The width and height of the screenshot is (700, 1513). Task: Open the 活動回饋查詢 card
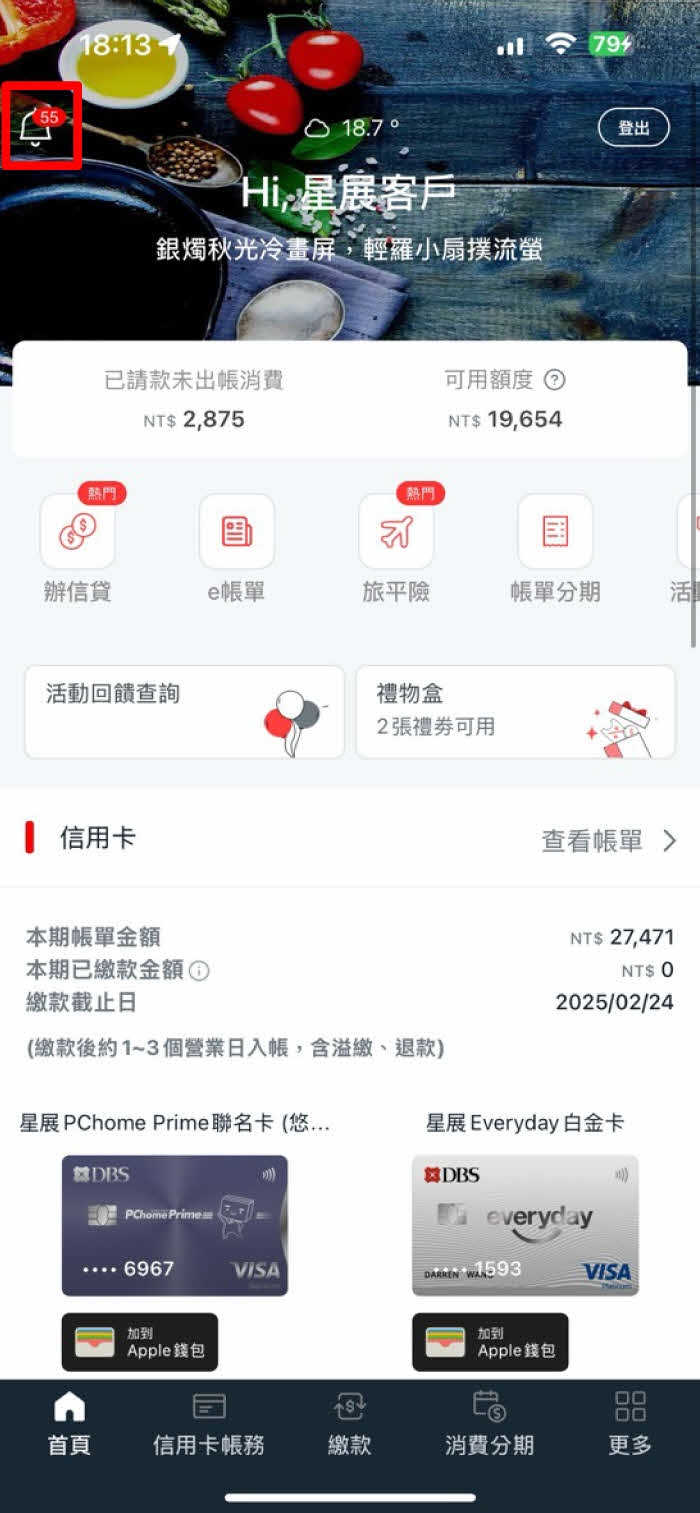(x=184, y=712)
